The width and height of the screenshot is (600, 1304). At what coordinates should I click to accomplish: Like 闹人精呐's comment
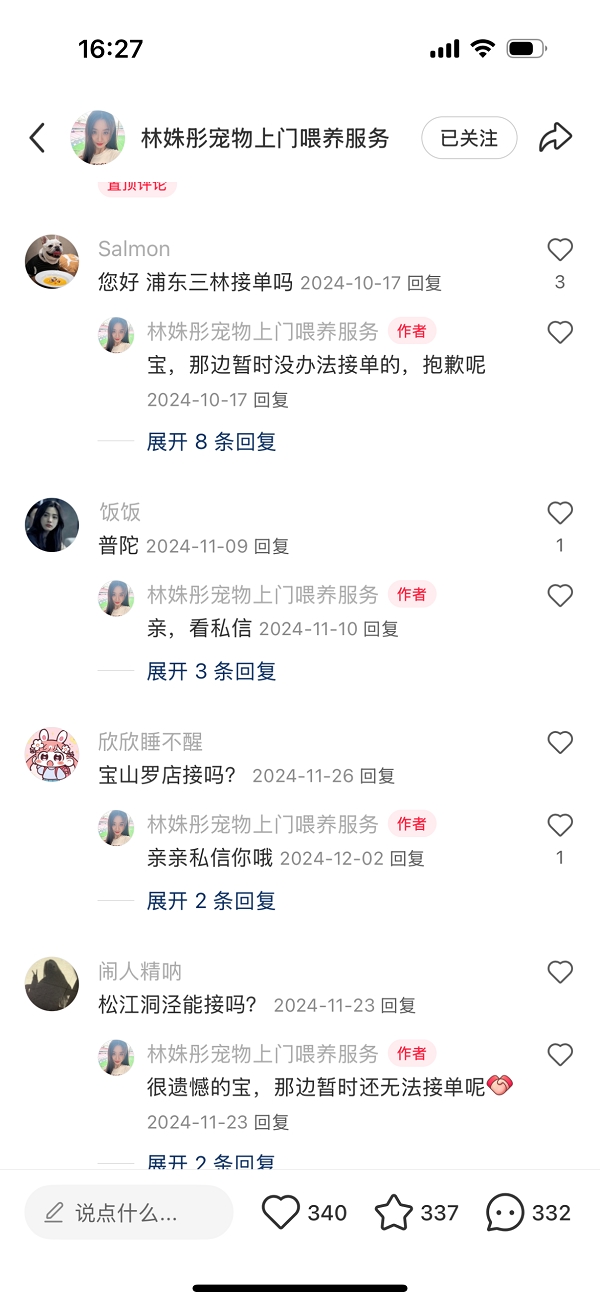coord(560,972)
